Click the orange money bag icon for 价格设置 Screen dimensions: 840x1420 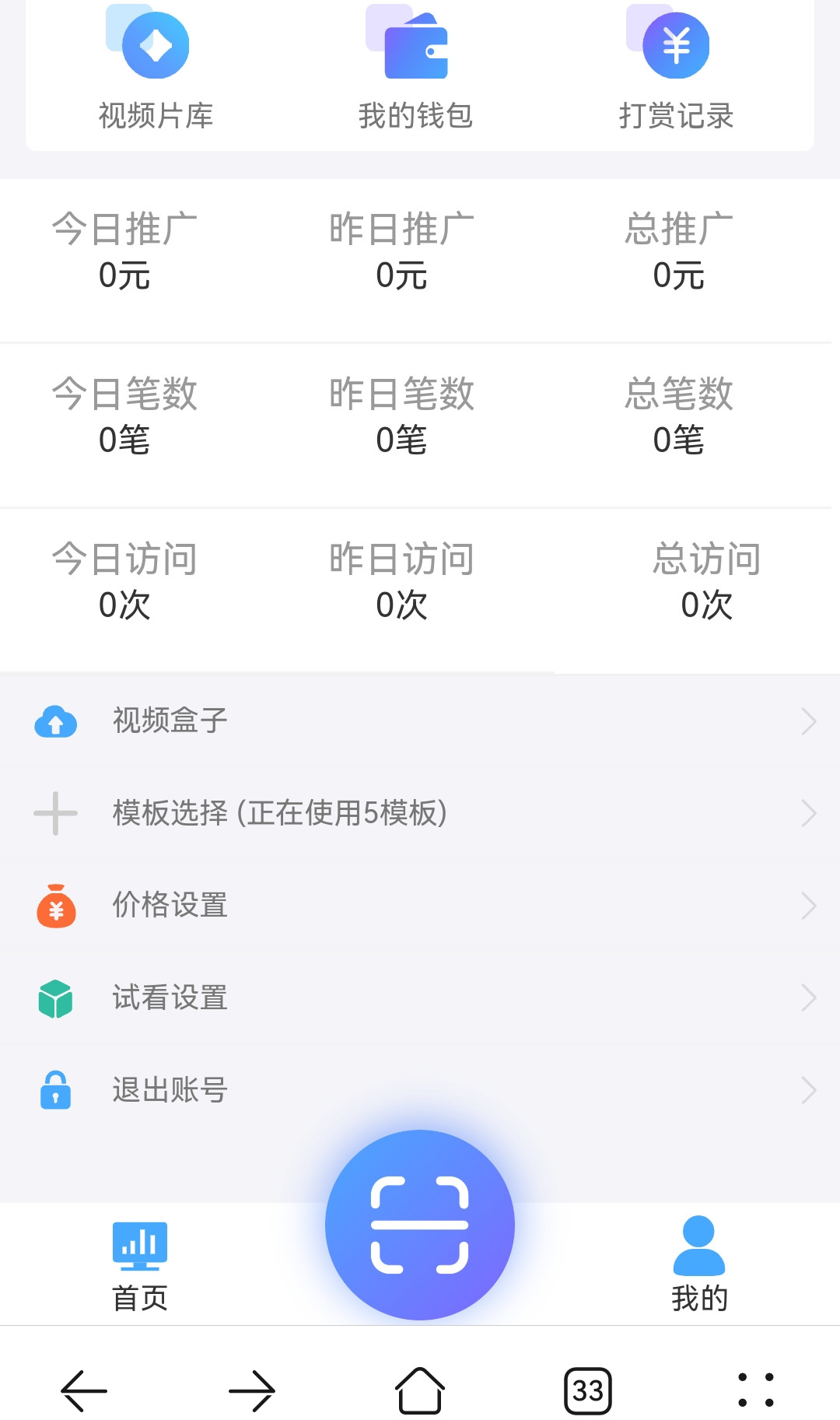[55, 906]
